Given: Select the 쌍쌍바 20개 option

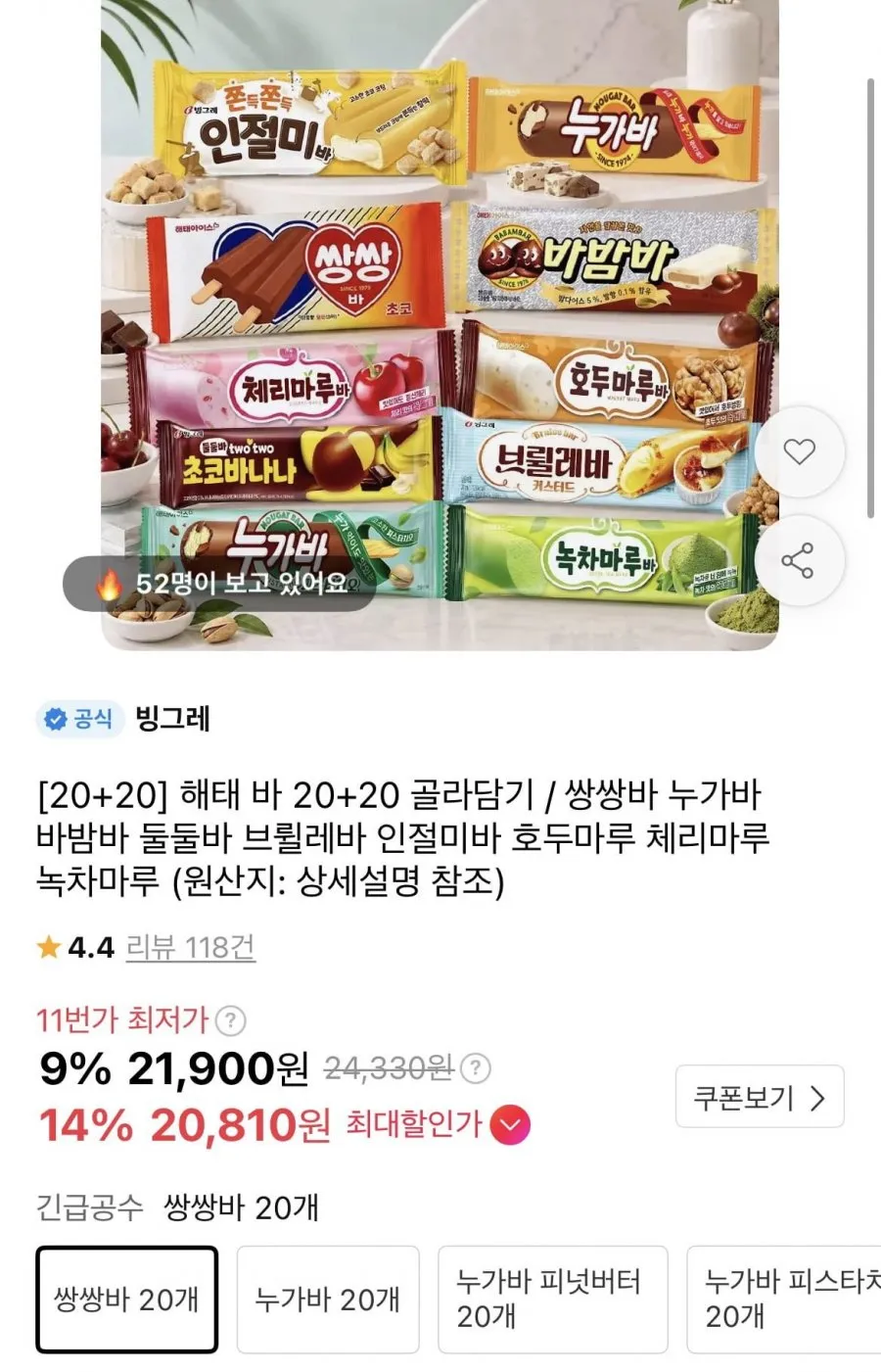Looking at the screenshot, I should 126,1300.
